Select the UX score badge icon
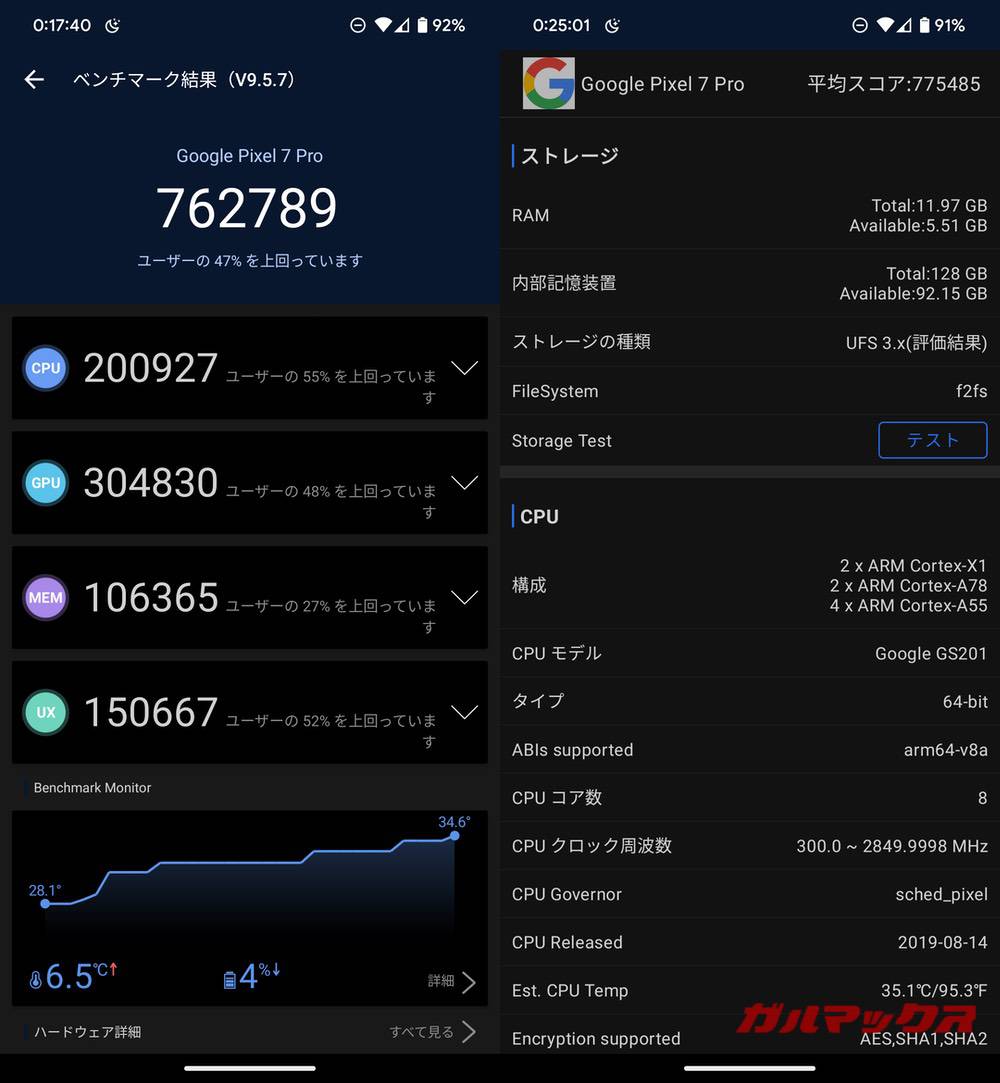This screenshot has width=1000, height=1083. tap(45, 712)
